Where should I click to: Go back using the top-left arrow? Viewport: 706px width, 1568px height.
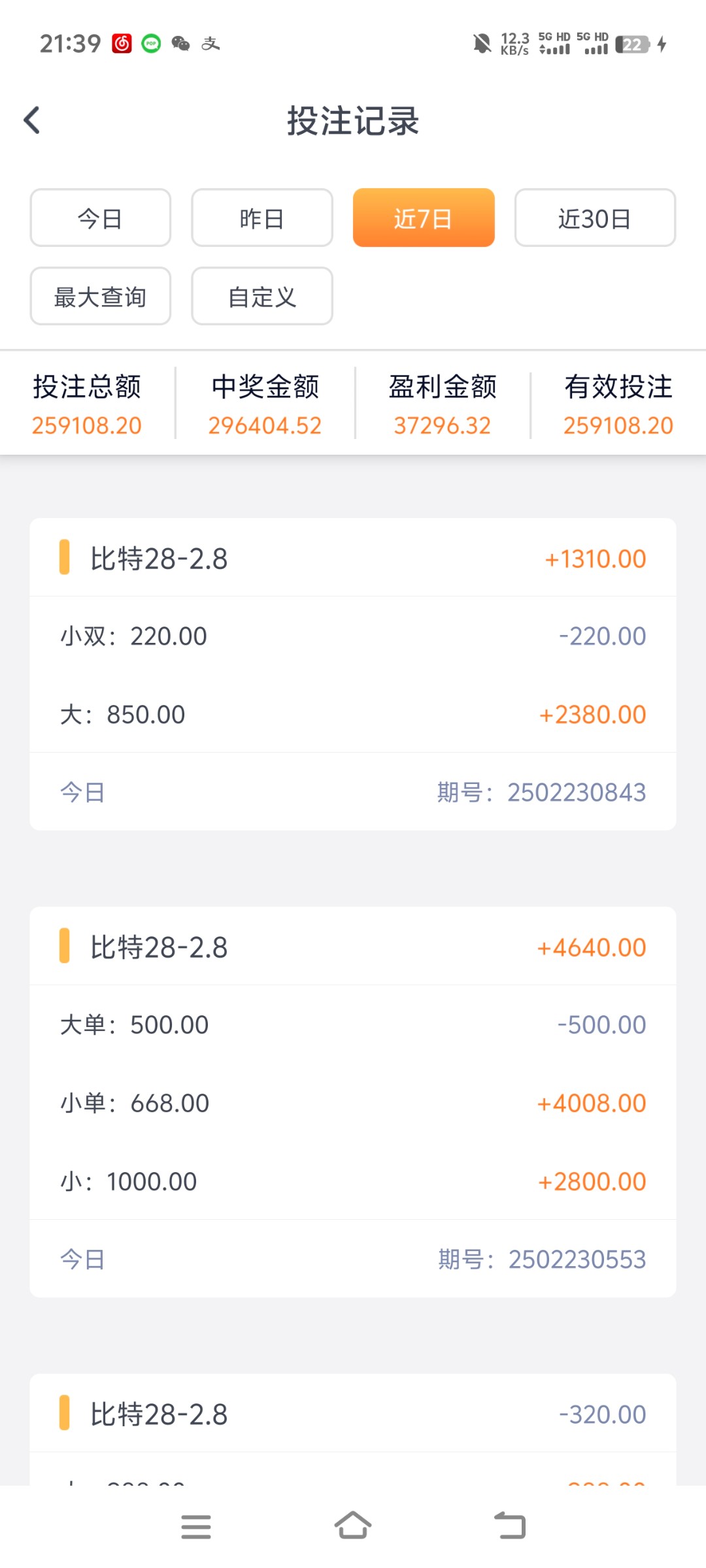click(x=32, y=120)
